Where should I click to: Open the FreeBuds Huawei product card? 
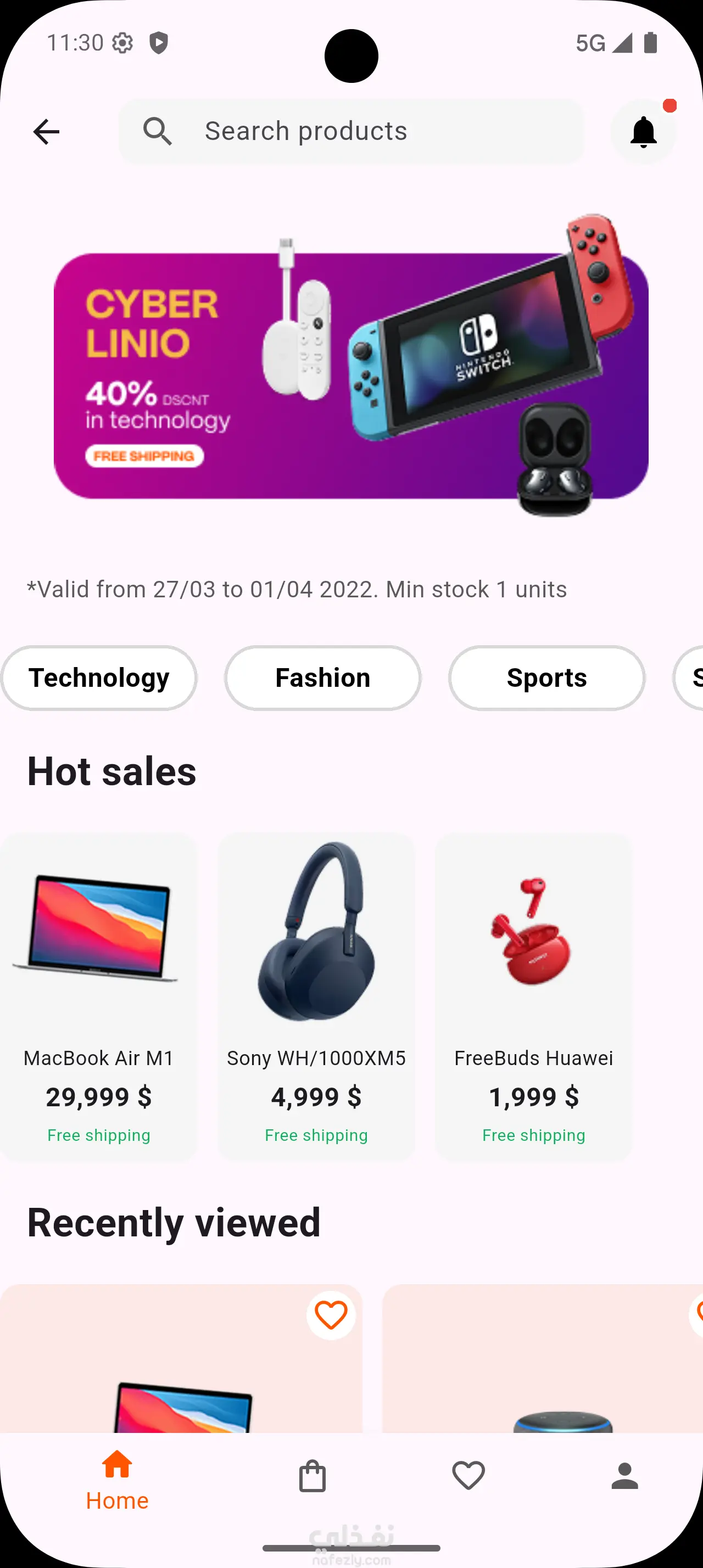click(533, 996)
